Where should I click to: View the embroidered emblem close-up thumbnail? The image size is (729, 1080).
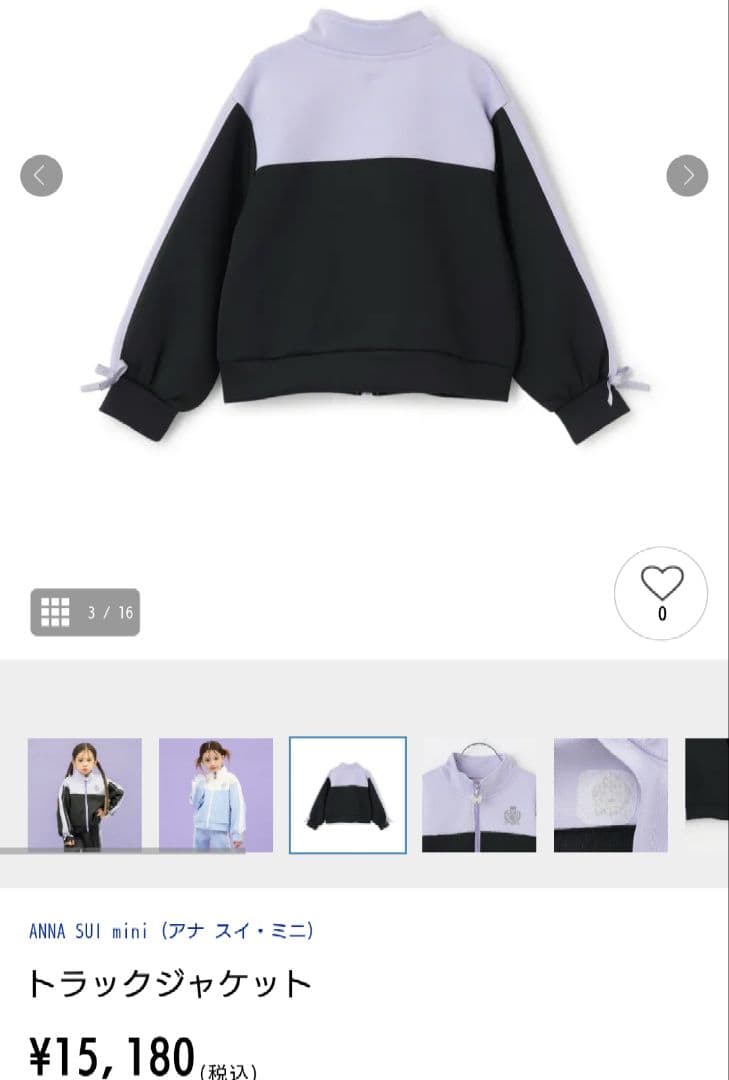(610, 795)
